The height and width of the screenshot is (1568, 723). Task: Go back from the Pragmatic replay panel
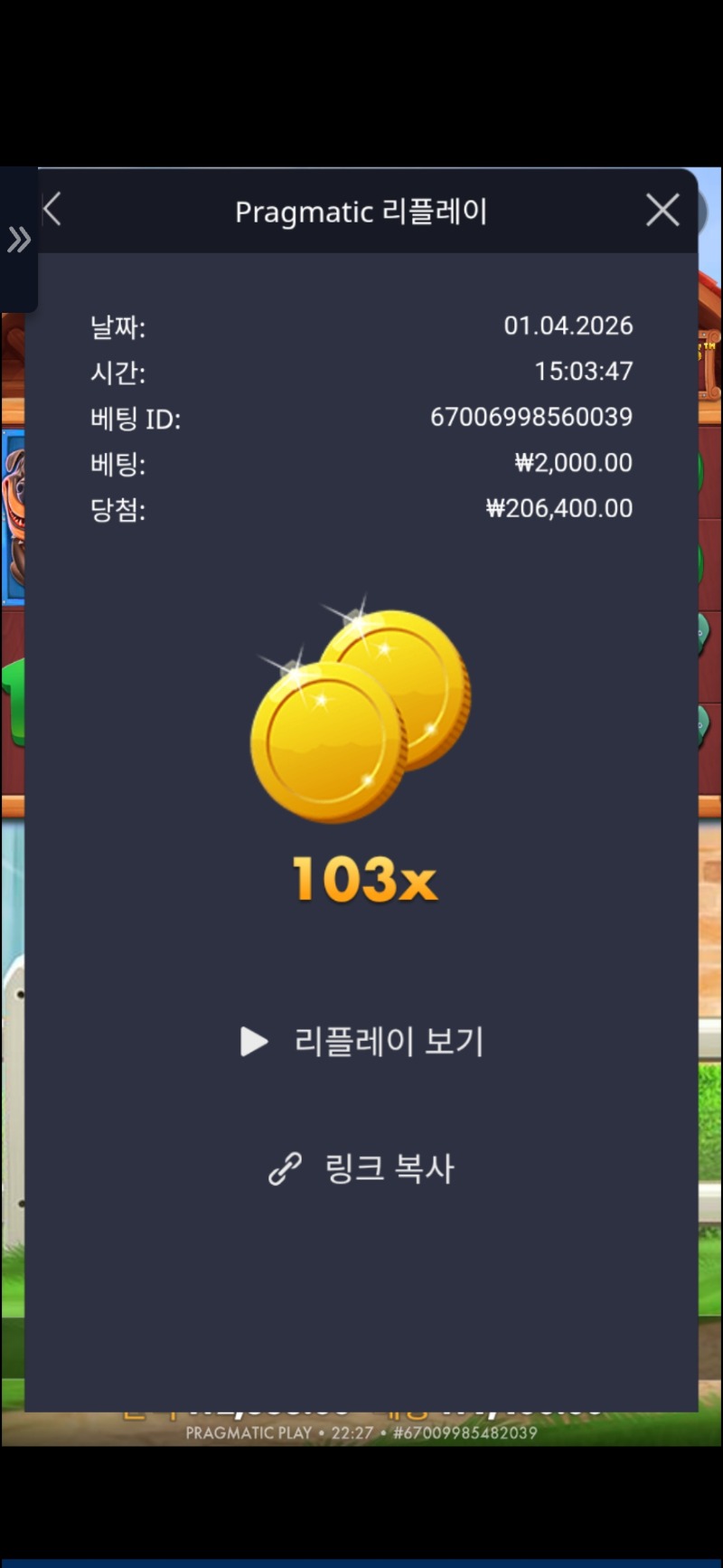pyautogui.click(x=52, y=210)
